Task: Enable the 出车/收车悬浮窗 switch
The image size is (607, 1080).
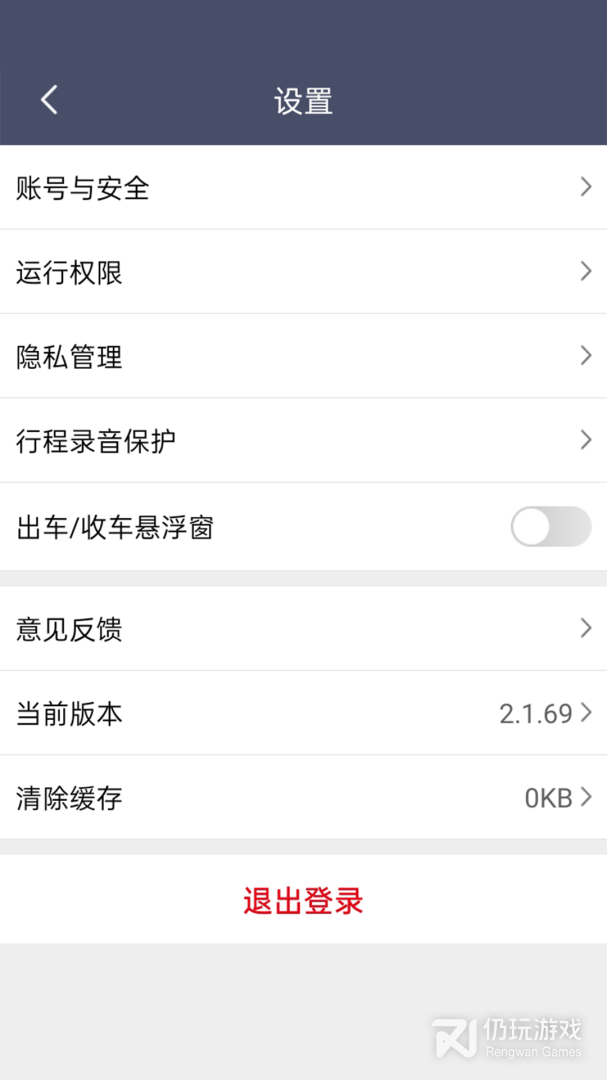Action: click(x=550, y=526)
